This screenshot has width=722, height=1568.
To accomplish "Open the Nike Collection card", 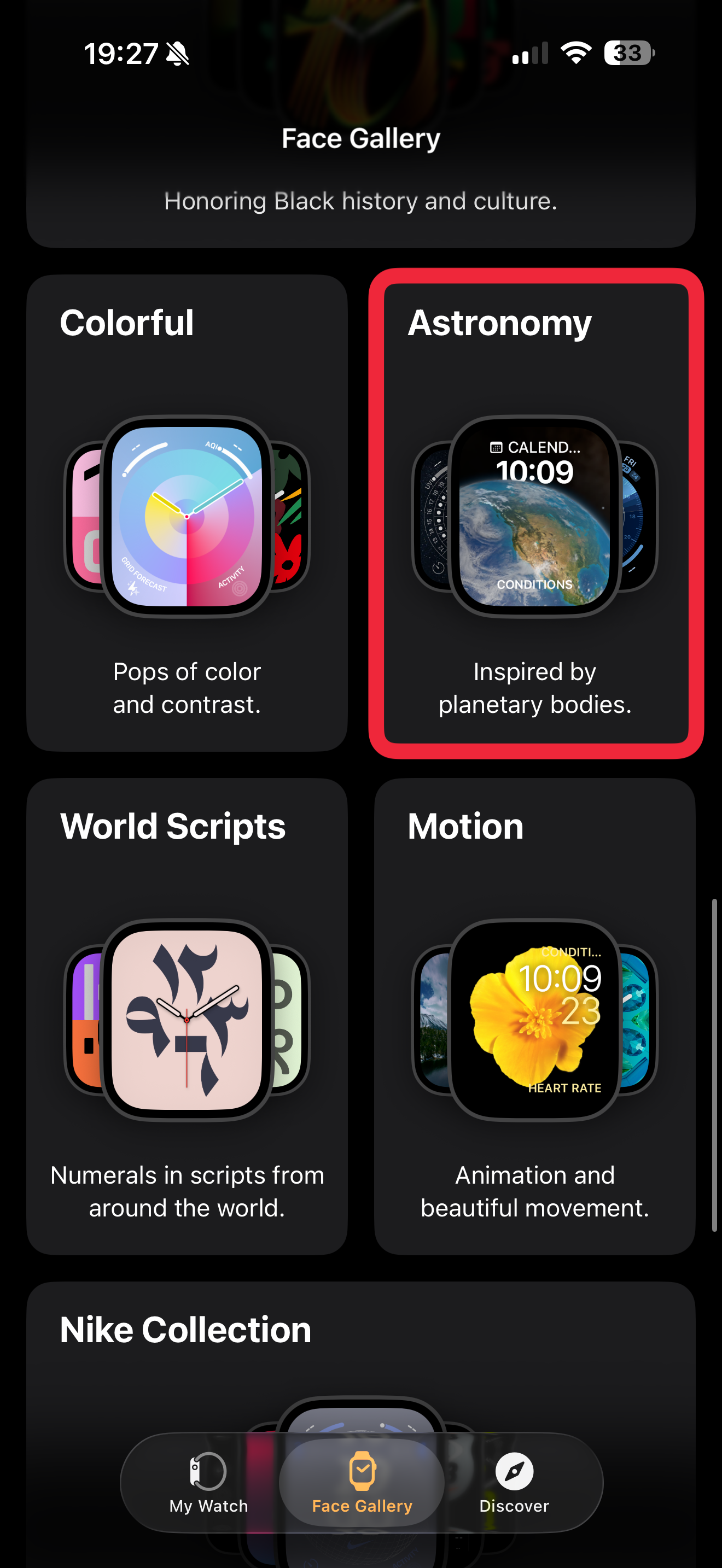I will coord(360,1351).
